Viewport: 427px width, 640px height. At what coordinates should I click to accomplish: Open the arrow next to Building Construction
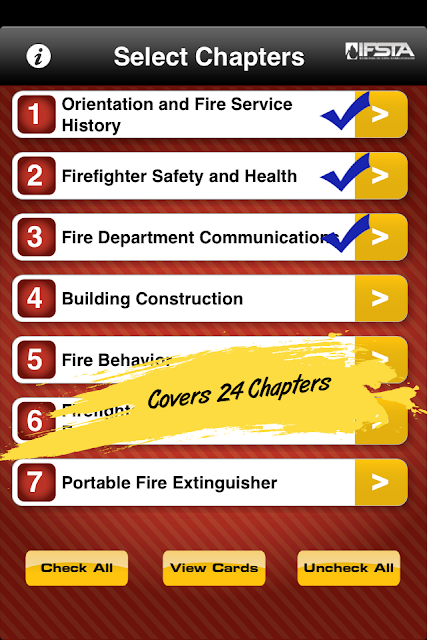381,298
